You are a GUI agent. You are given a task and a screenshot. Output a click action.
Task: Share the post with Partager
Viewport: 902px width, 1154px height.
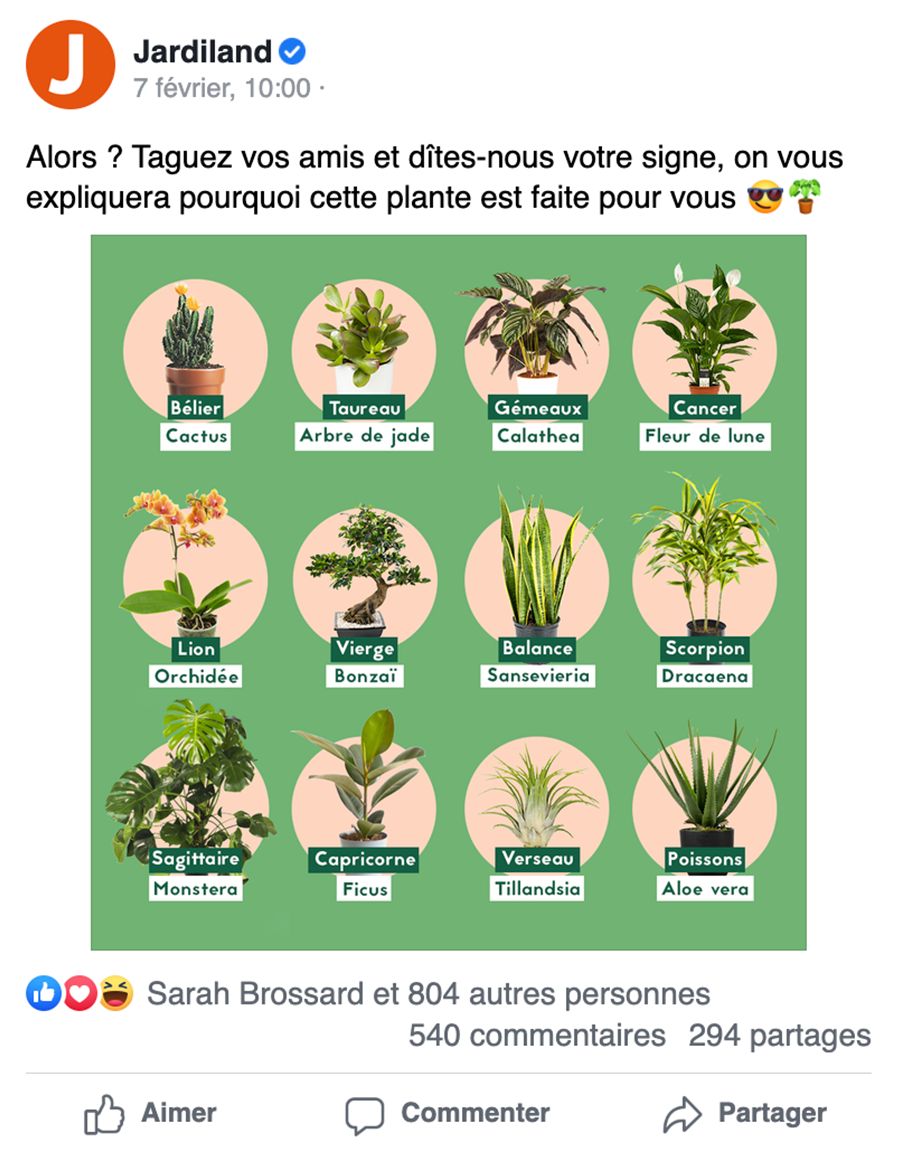pos(745,1113)
